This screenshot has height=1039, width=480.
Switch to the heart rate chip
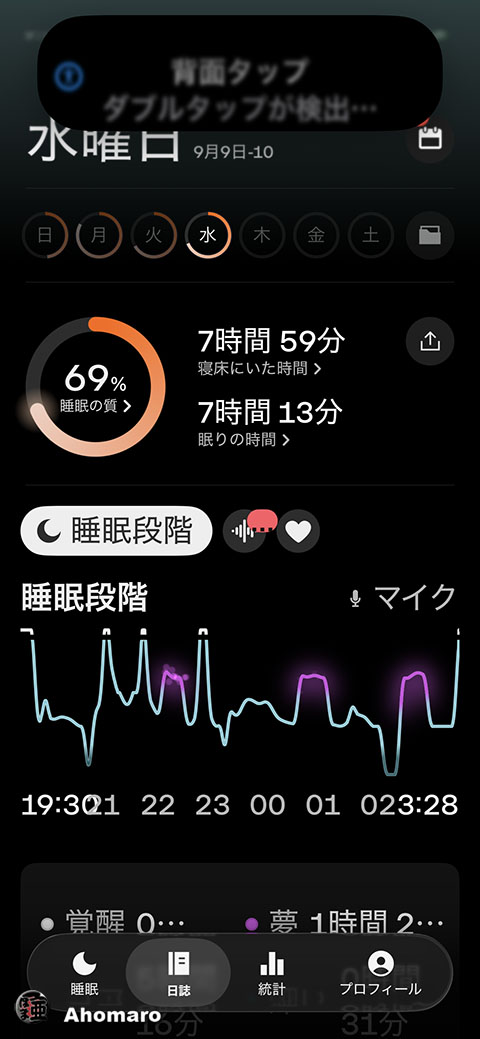(x=298, y=531)
